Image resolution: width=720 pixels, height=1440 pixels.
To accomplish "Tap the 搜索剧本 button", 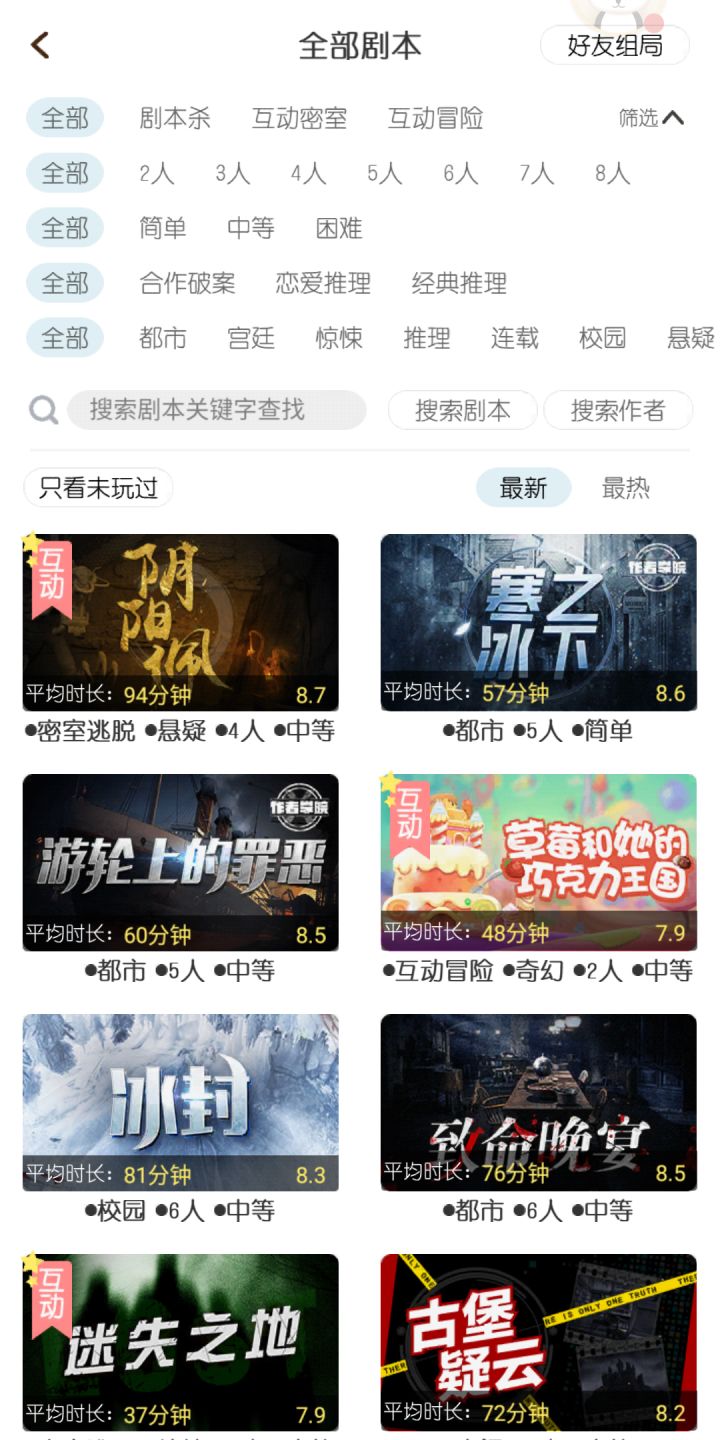I will [x=462, y=410].
